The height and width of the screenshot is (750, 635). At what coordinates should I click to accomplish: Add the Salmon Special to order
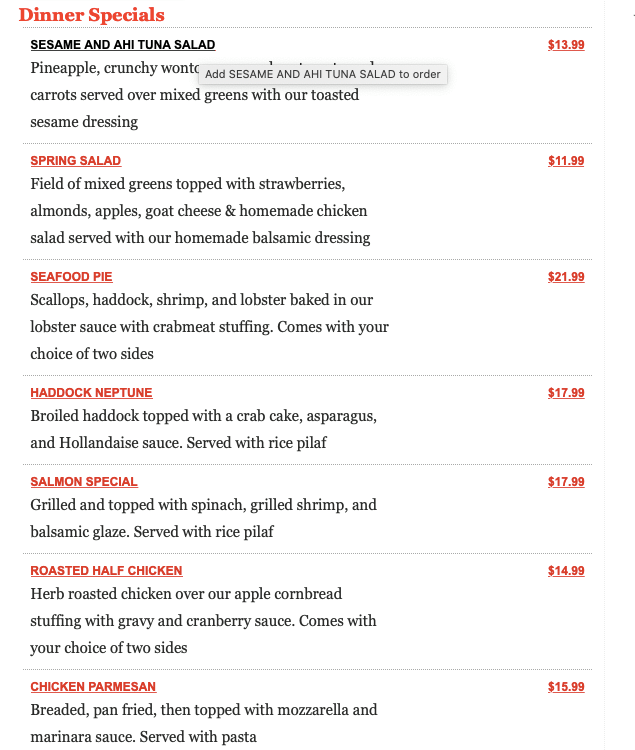[x=83, y=482]
